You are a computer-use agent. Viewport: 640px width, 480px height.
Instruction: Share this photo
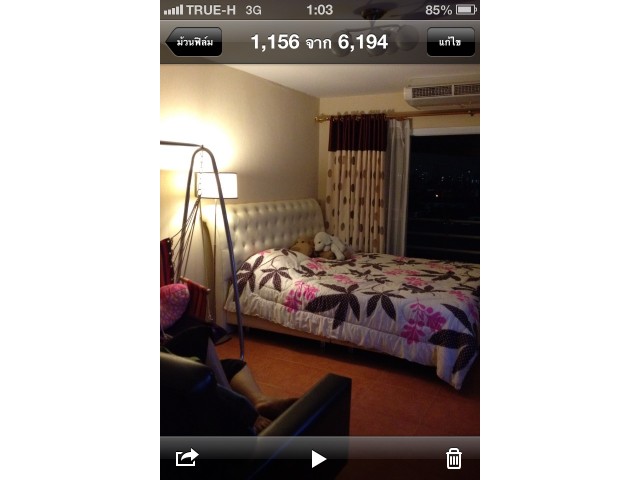[x=187, y=458]
